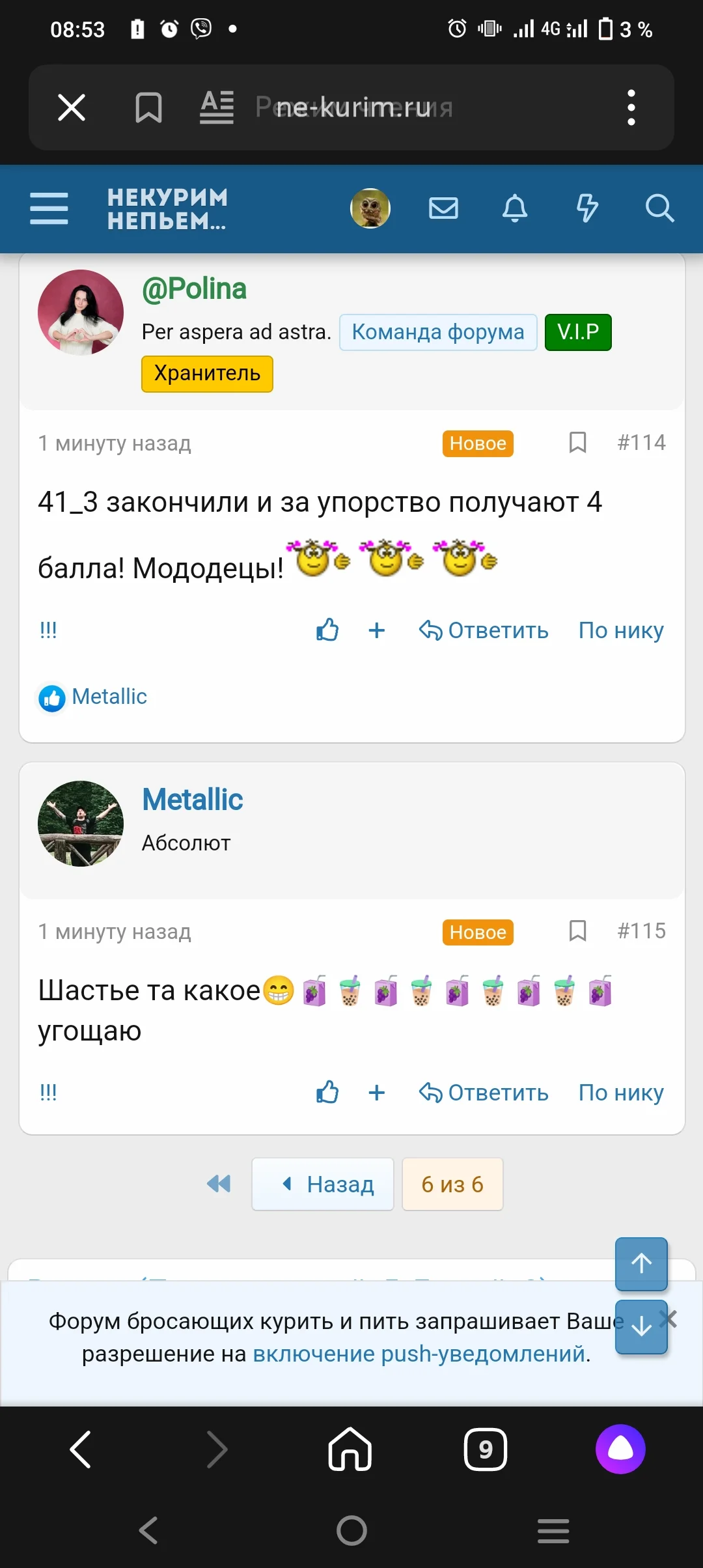Screen dimensions: 703x1568
Task: Click the "Назад" pagination button
Action: coord(323,1184)
